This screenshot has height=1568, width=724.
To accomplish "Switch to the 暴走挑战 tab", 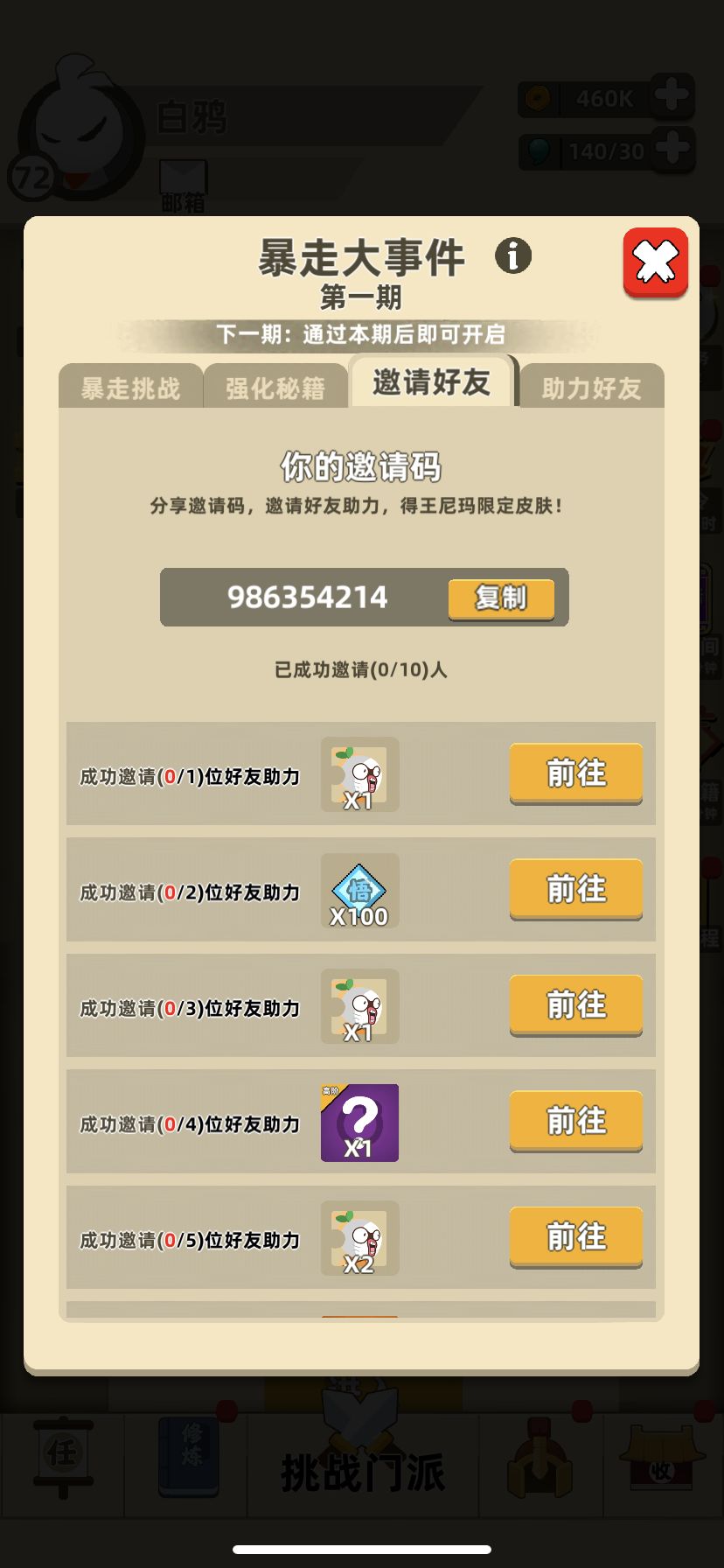I will point(130,386).
